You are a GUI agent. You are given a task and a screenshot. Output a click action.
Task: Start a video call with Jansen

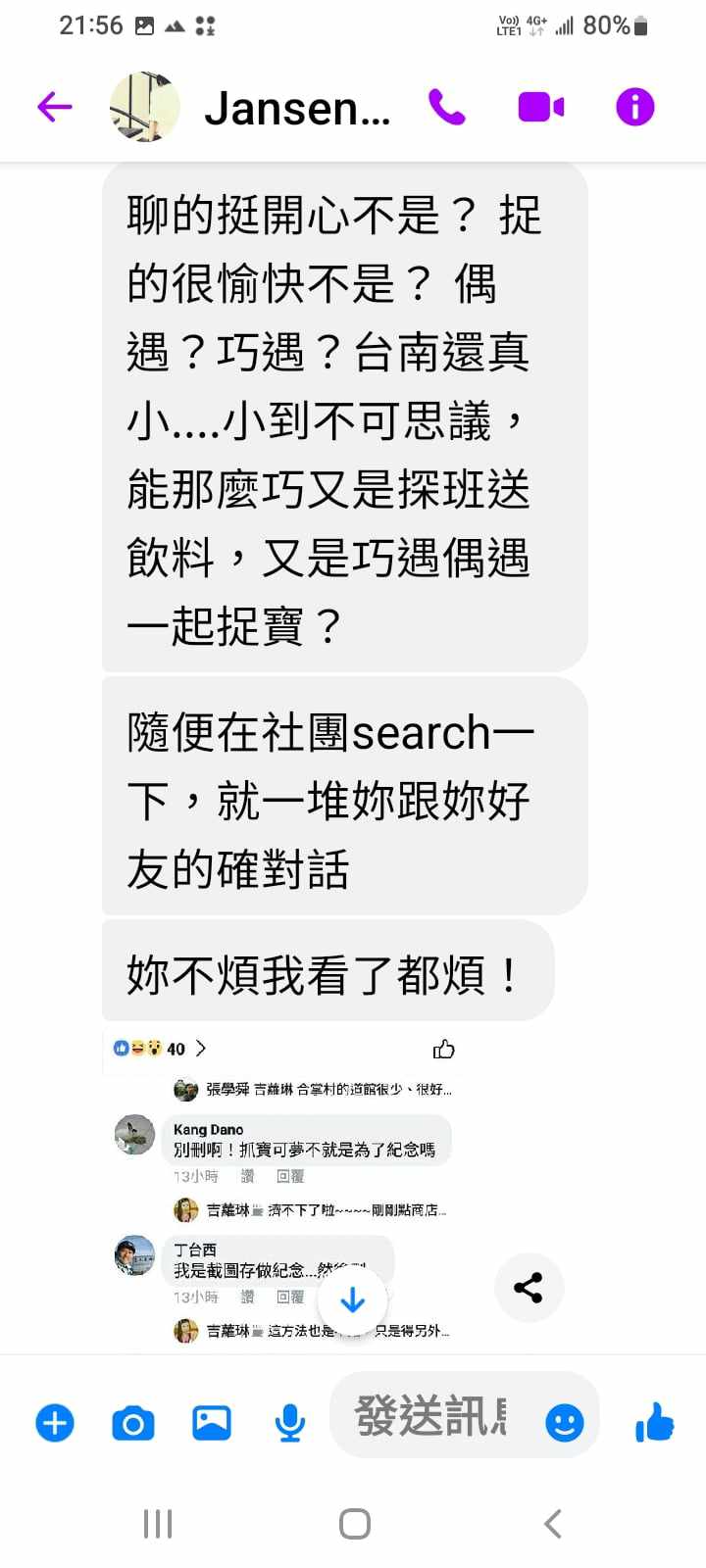pyautogui.click(x=540, y=107)
